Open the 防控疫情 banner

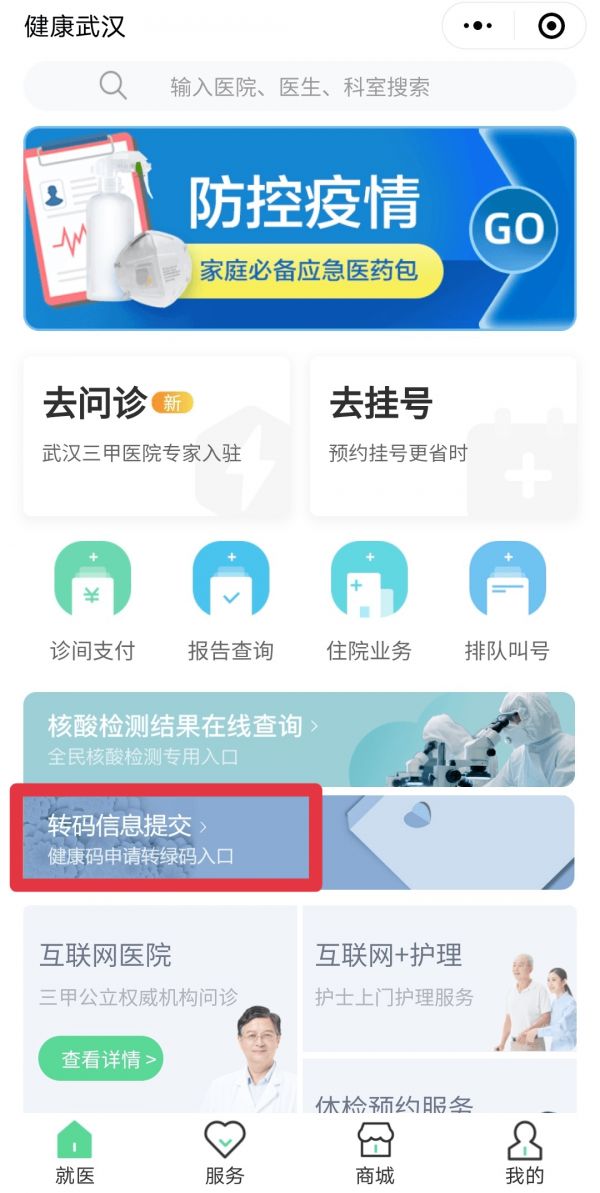tap(300, 228)
